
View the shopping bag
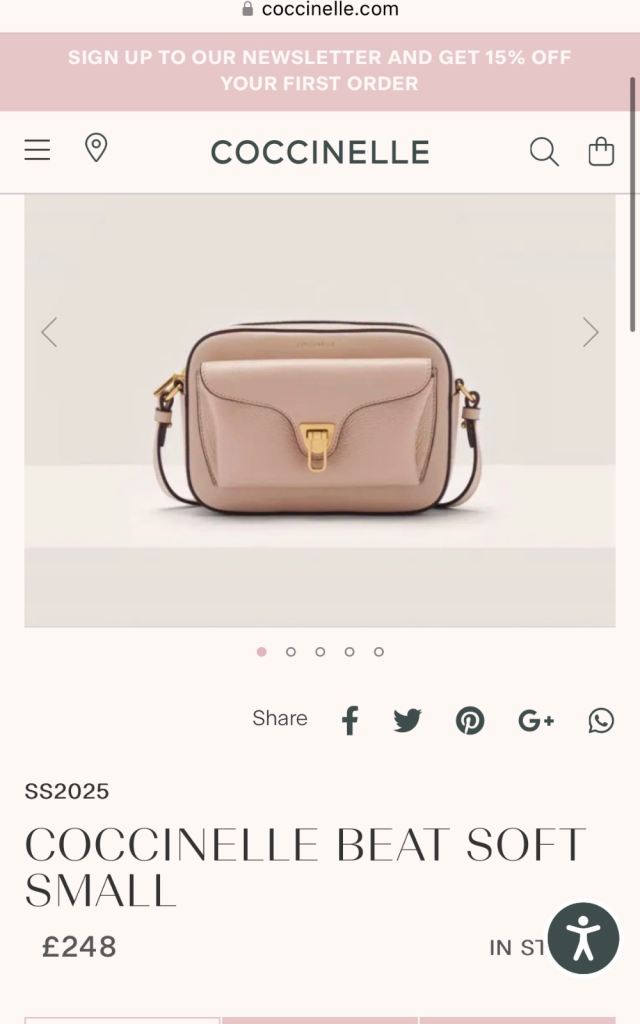pyautogui.click(x=601, y=152)
